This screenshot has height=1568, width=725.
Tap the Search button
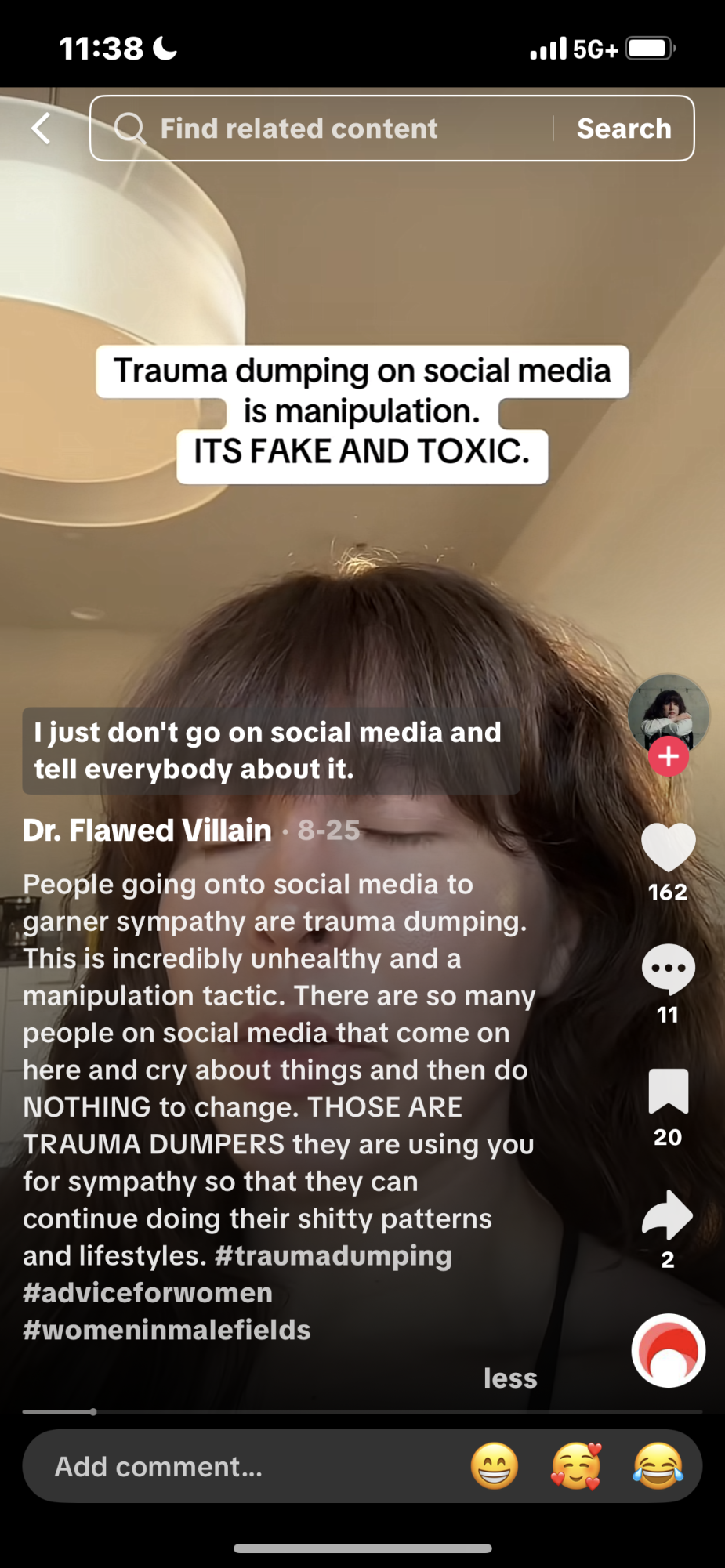(624, 129)
